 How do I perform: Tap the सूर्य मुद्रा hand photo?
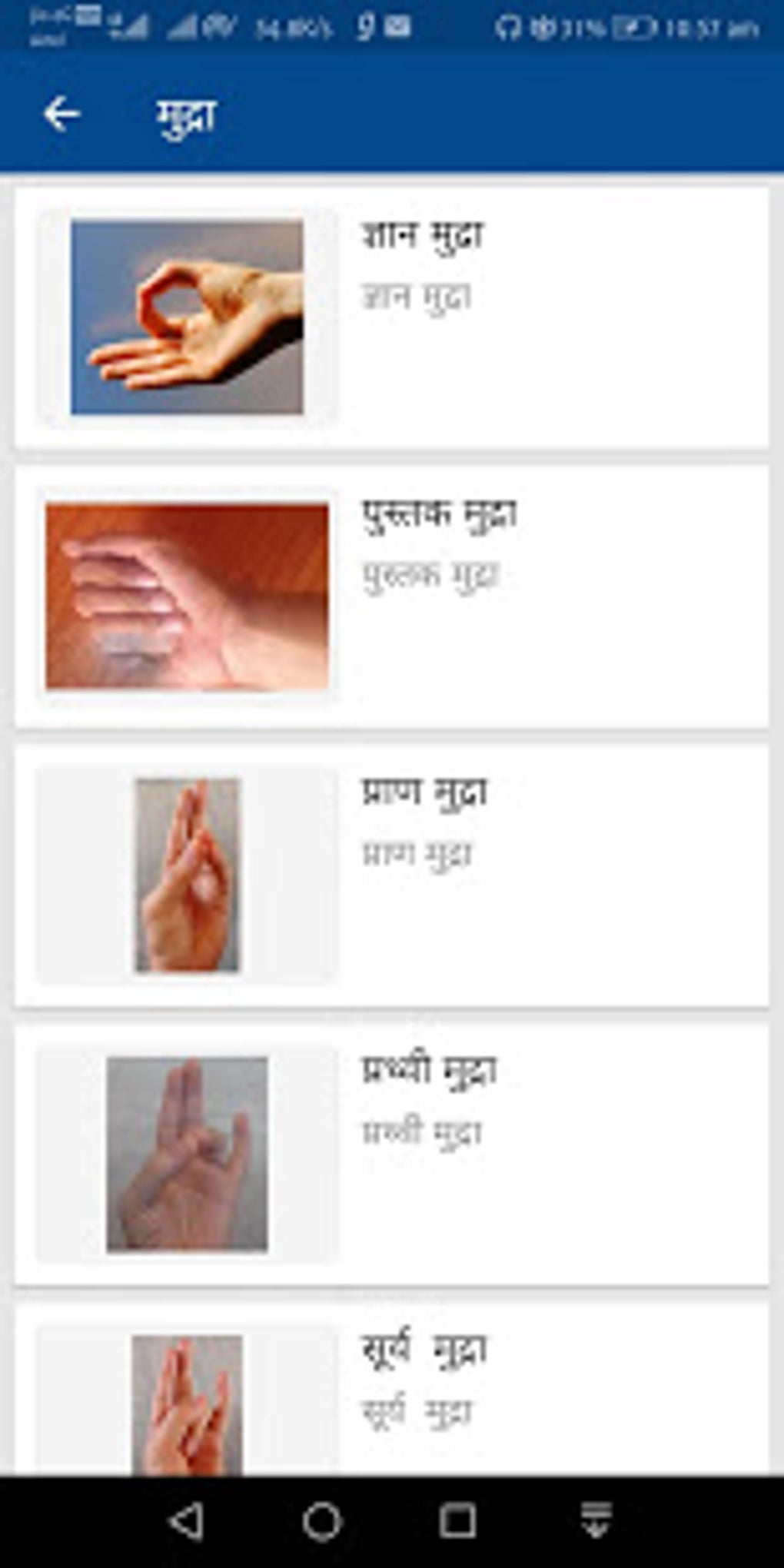[x=188, y=1399]
